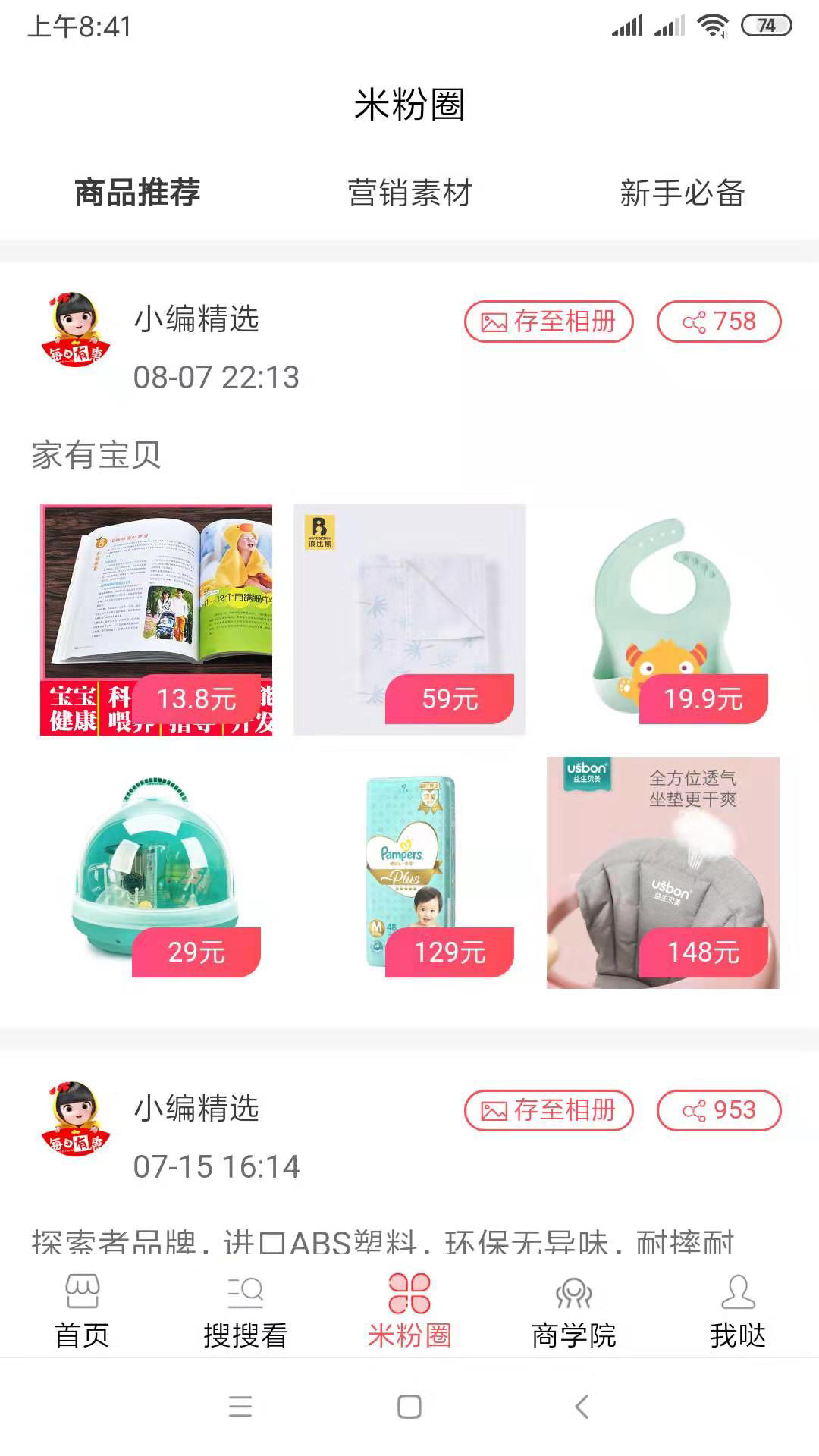The width and height of the screenshot is (819, 1456).
Task: Save the 08-07 post to album
Action: [x=548, y=322]
